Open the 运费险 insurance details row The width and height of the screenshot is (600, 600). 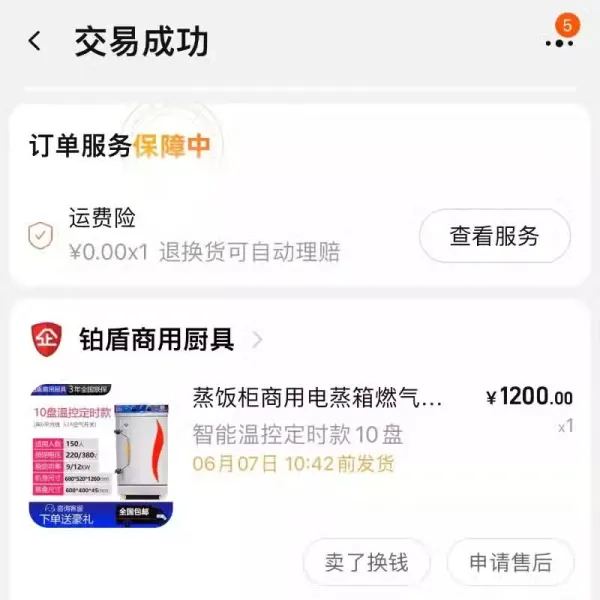pos(200,236)
